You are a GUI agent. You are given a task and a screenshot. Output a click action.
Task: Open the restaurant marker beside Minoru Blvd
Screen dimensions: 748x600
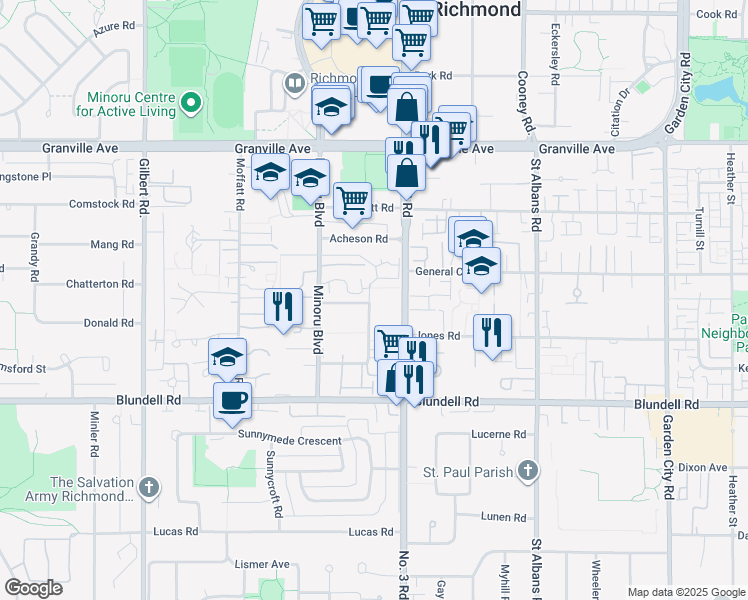[x=283, y=305]
